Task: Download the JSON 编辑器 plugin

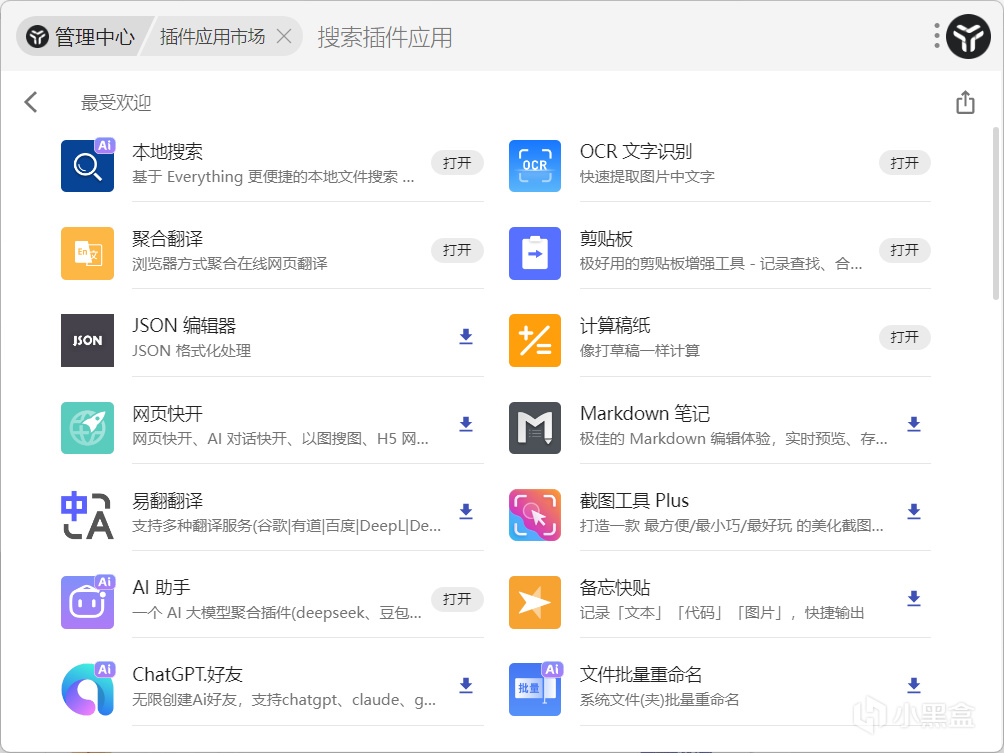Action: 466,337
